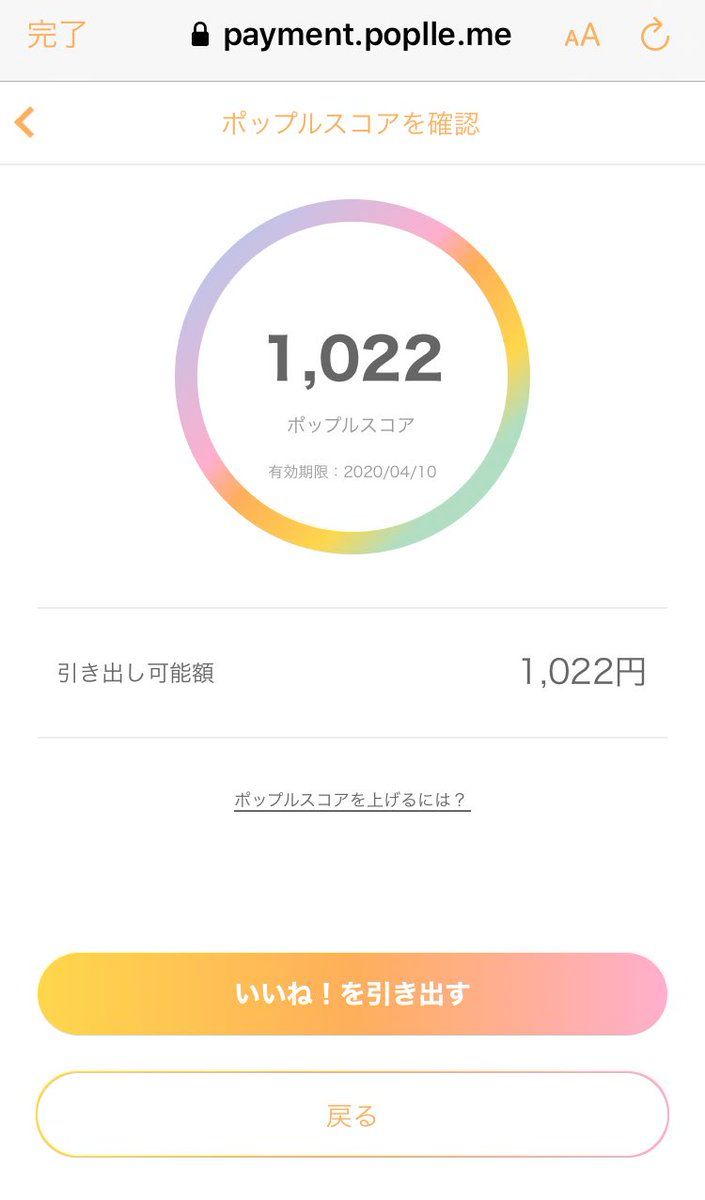
Task: Go back using the orange arrow
Action: coord(25,123)
